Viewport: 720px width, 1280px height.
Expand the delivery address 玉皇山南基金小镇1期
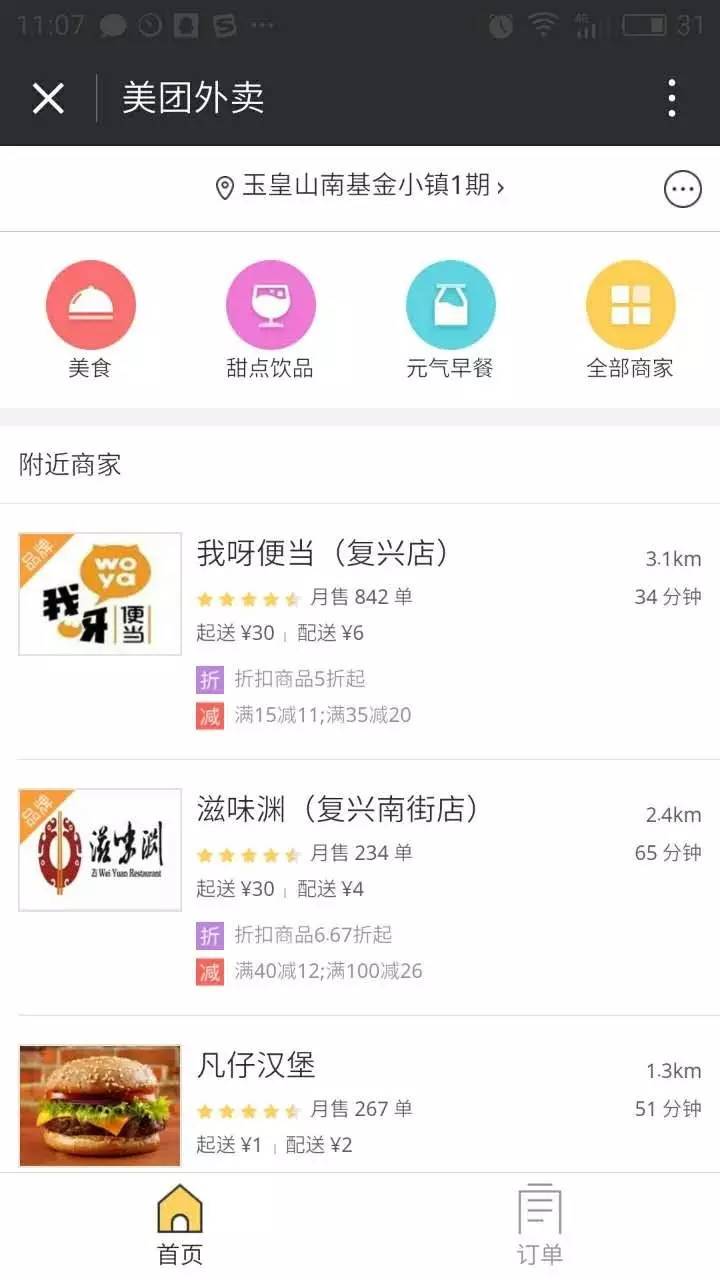[370, 187]
